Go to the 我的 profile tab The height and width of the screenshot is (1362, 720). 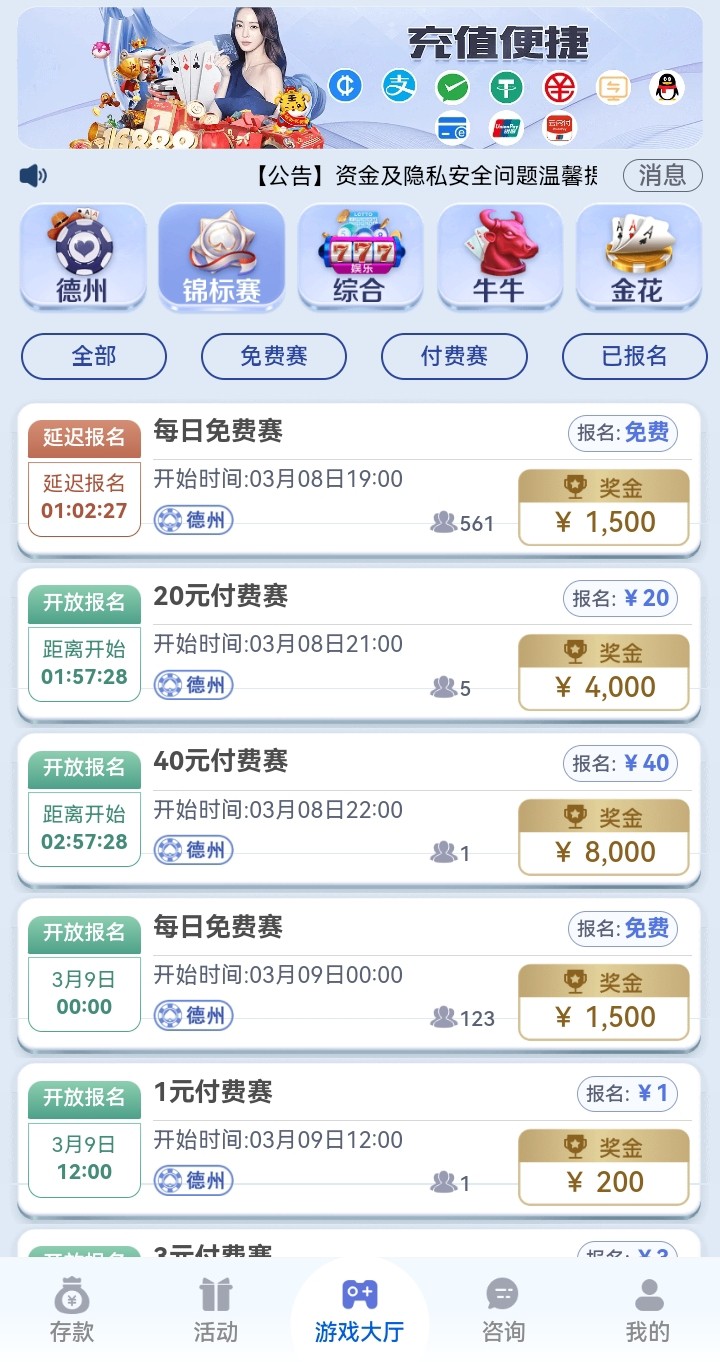pos(648,1310)
